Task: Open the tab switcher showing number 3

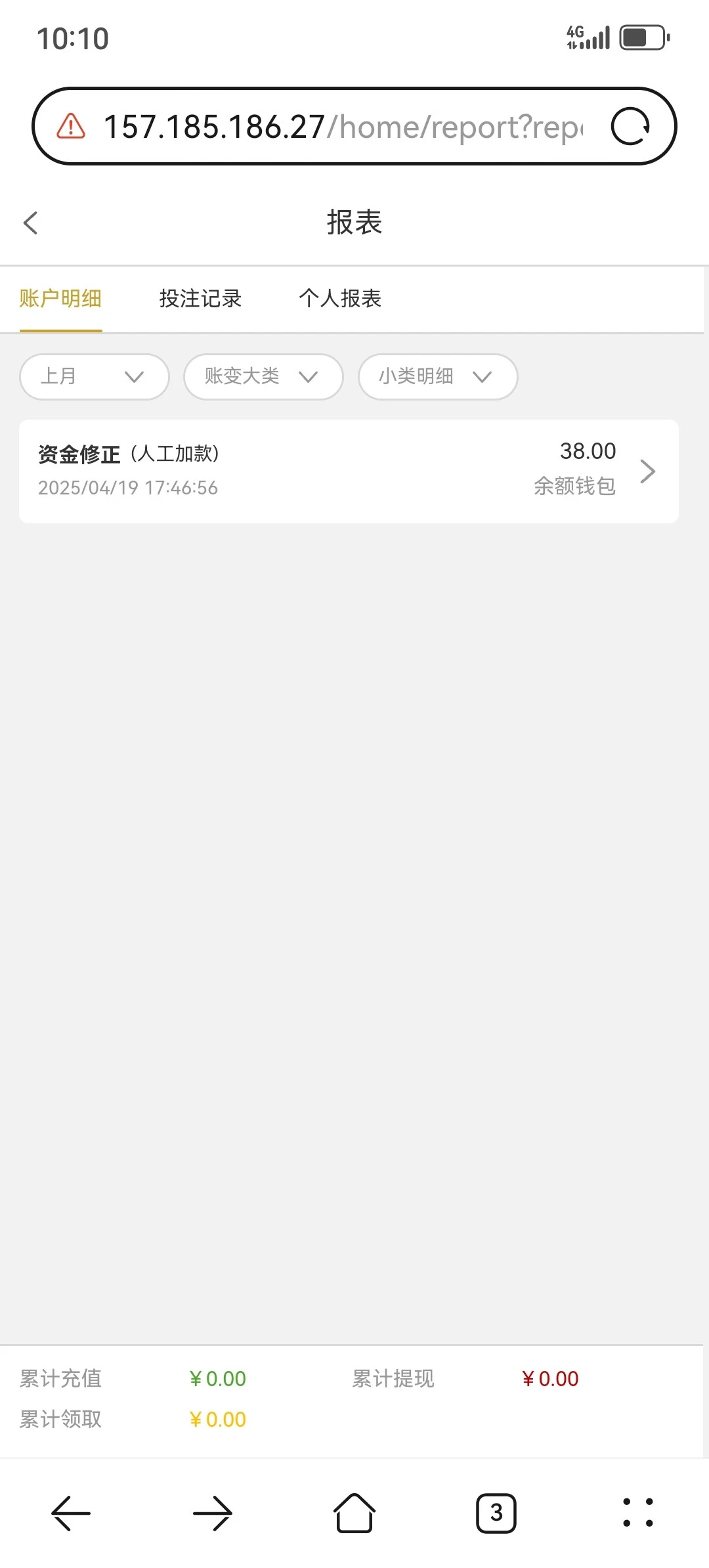Action: (497, 1514)
